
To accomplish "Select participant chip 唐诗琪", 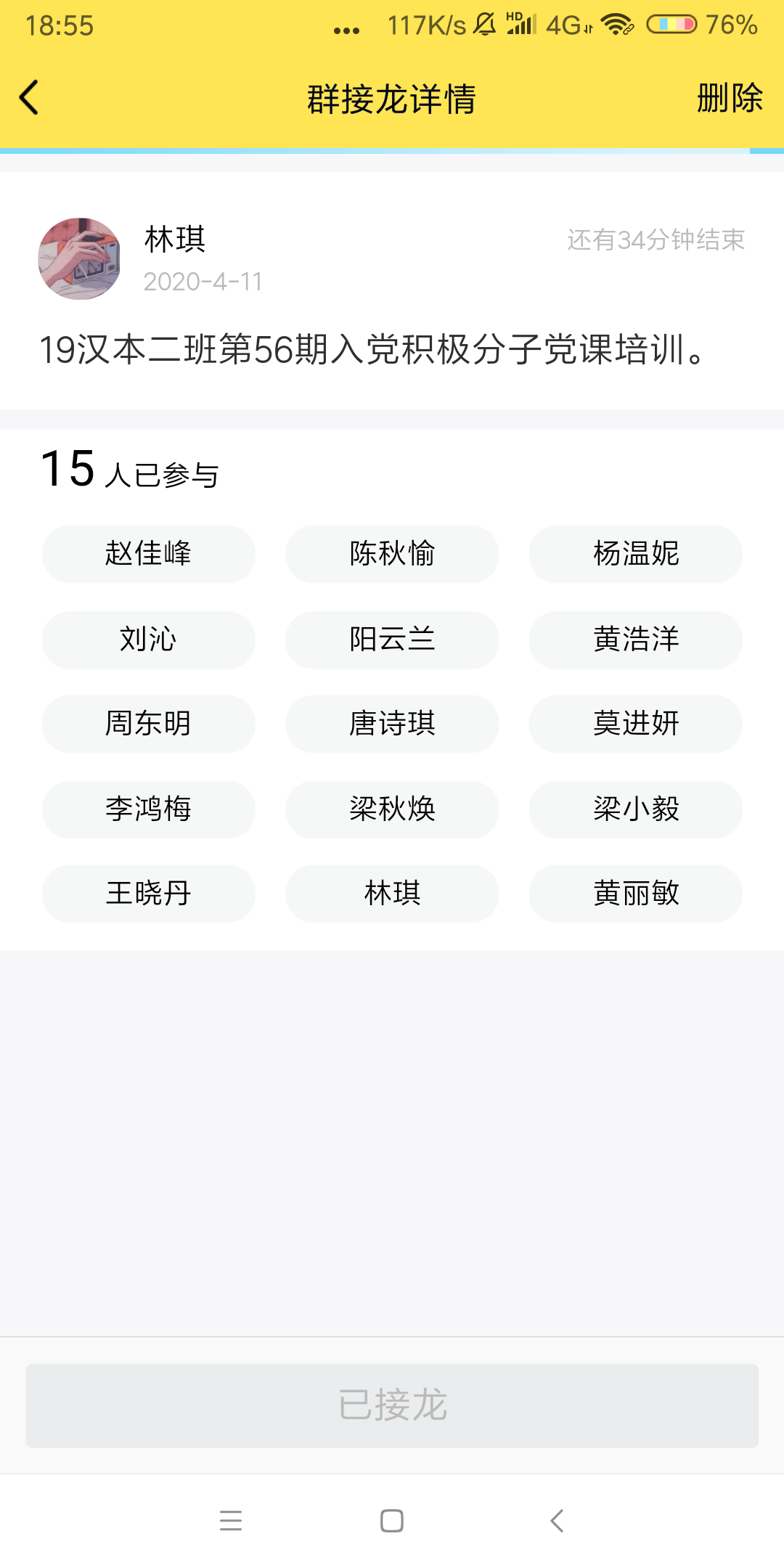I will (392, 724).
